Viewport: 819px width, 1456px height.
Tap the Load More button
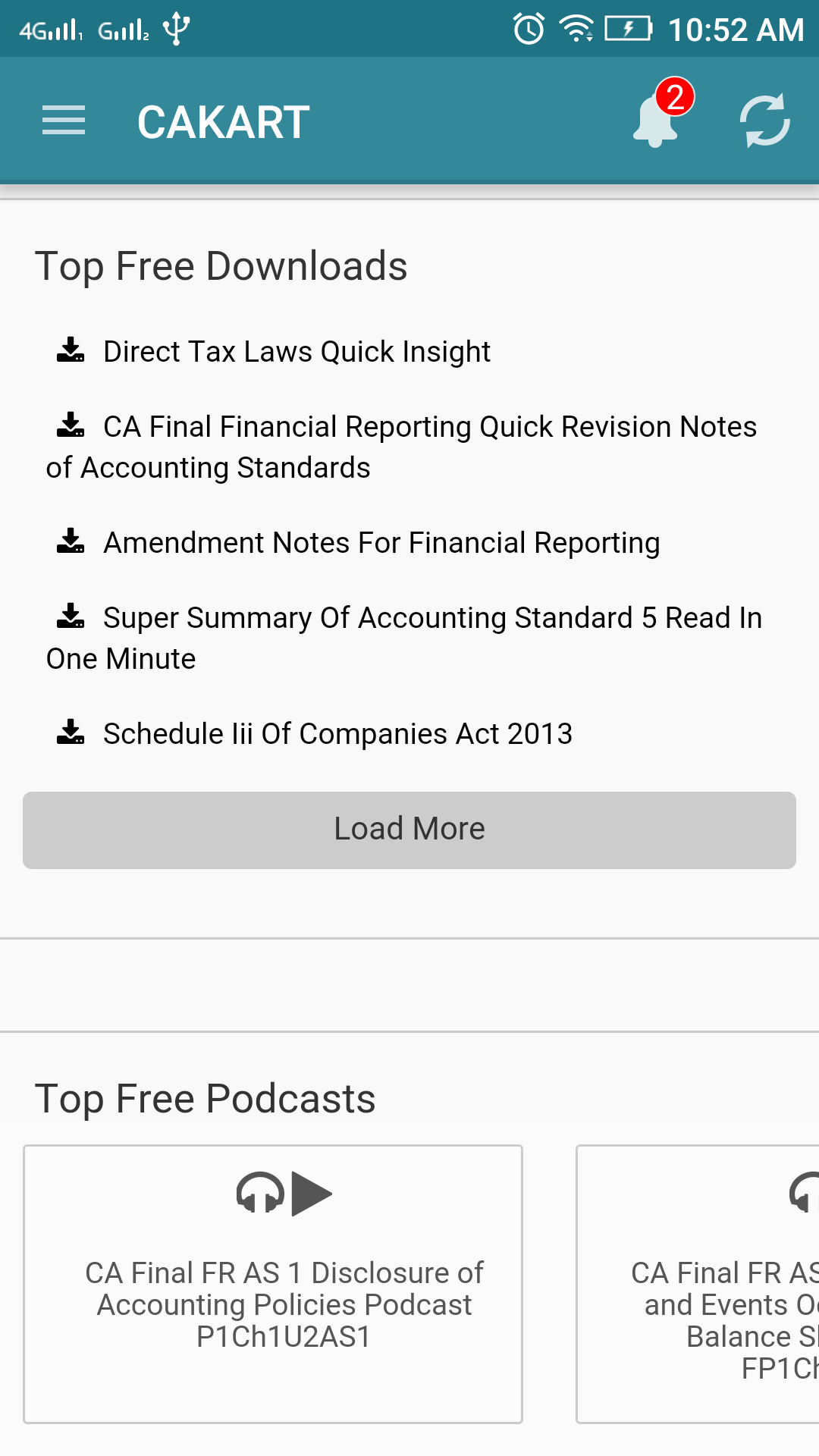pyautogui.click(x=409, y=830)
